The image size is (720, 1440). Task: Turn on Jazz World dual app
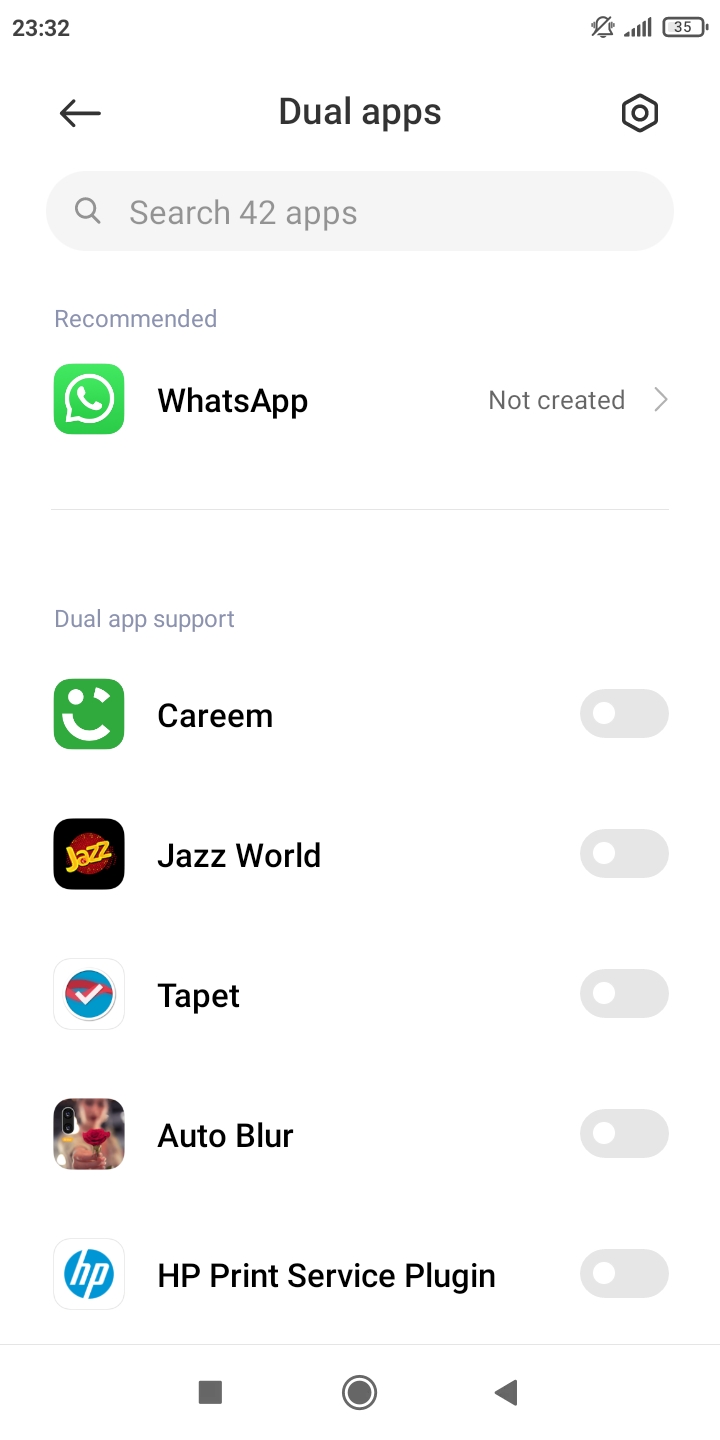(x=624, y=854)
